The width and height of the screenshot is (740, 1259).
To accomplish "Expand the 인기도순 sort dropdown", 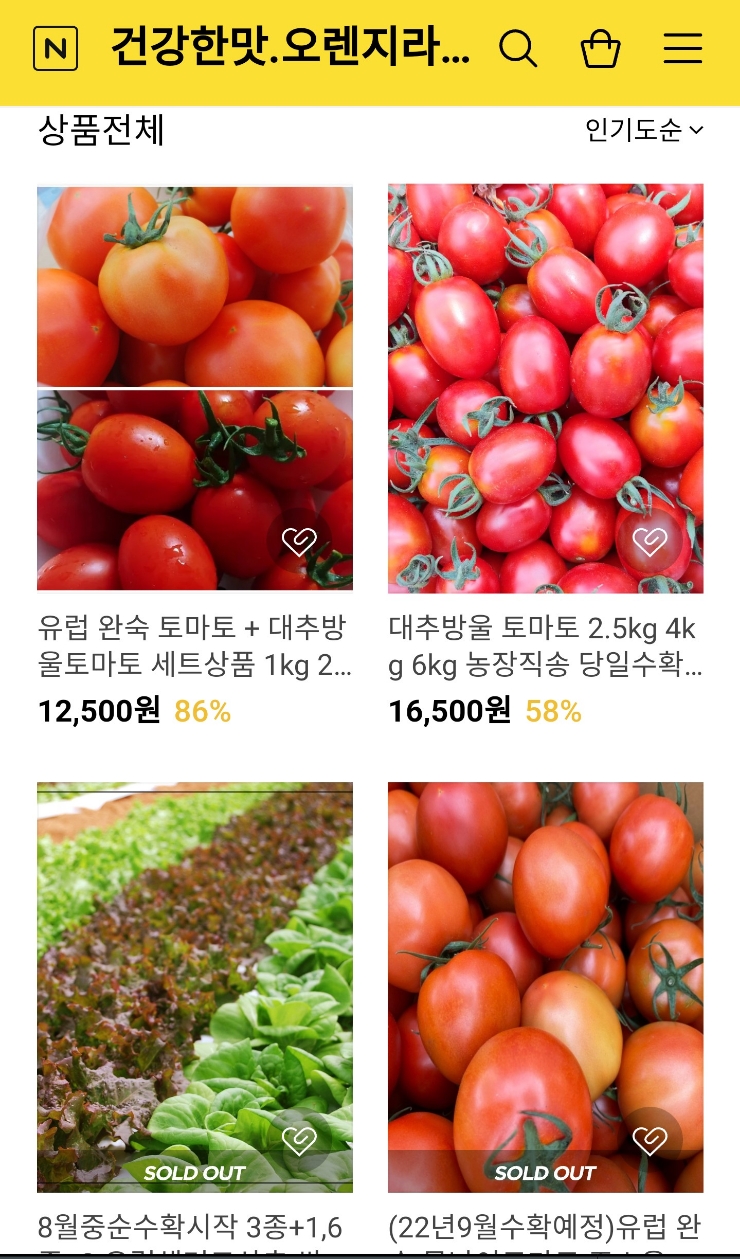I will coord(644,130).
